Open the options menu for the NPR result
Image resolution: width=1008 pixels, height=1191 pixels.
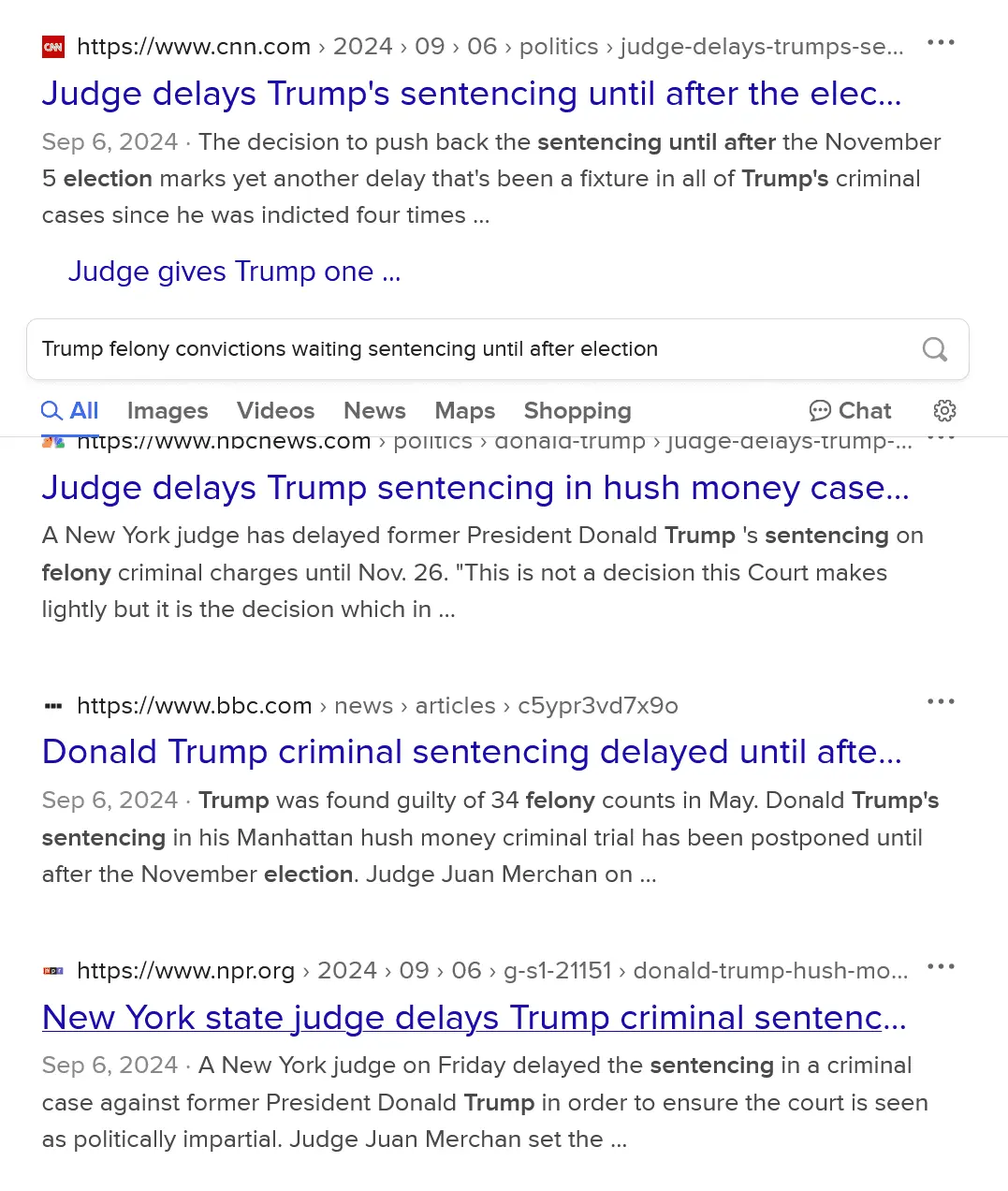940,966
